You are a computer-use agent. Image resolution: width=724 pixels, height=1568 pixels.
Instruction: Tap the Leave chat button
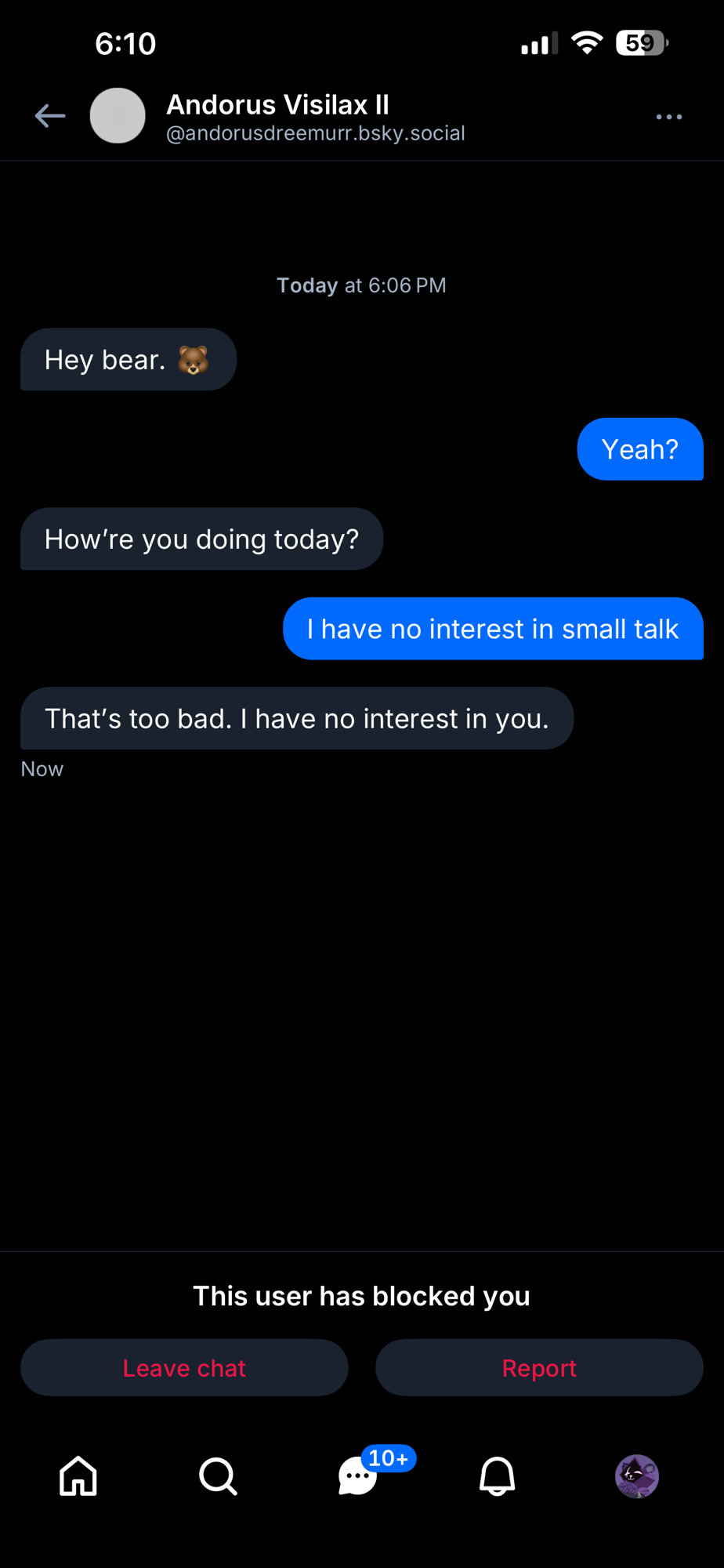[184, 1367]
